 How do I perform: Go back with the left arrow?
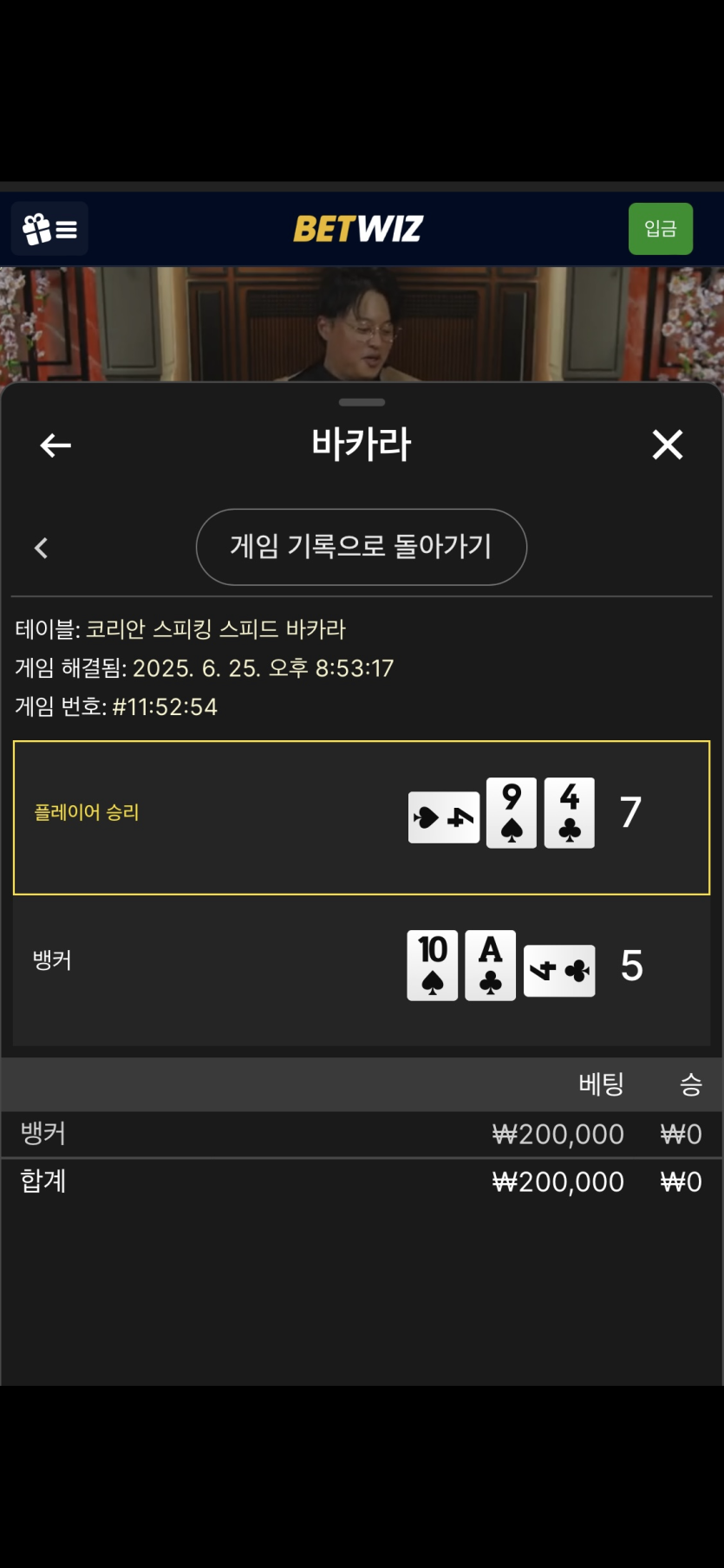pyautogui.click(x=55, y=446)
